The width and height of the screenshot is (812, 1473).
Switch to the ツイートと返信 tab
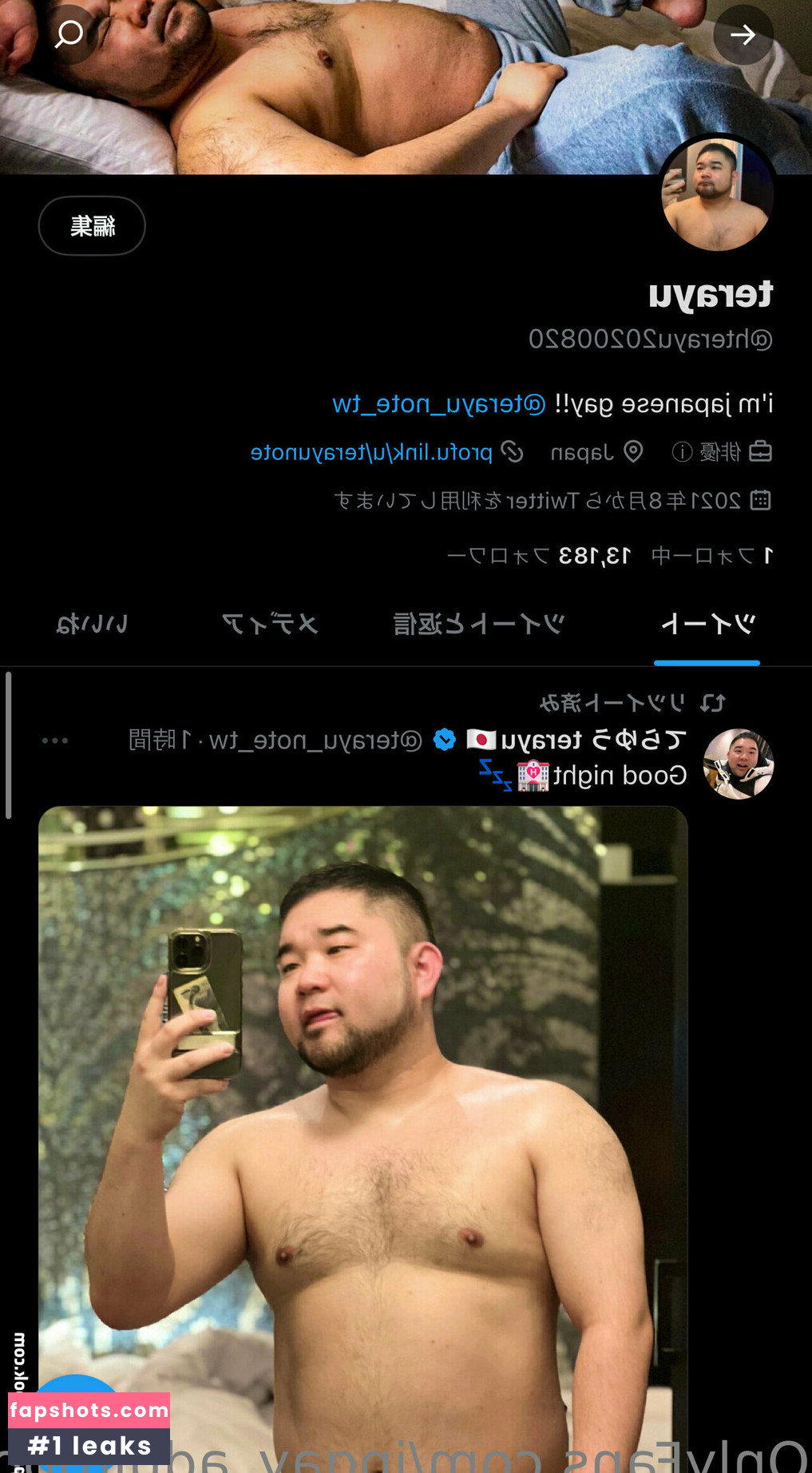(478, 624)
